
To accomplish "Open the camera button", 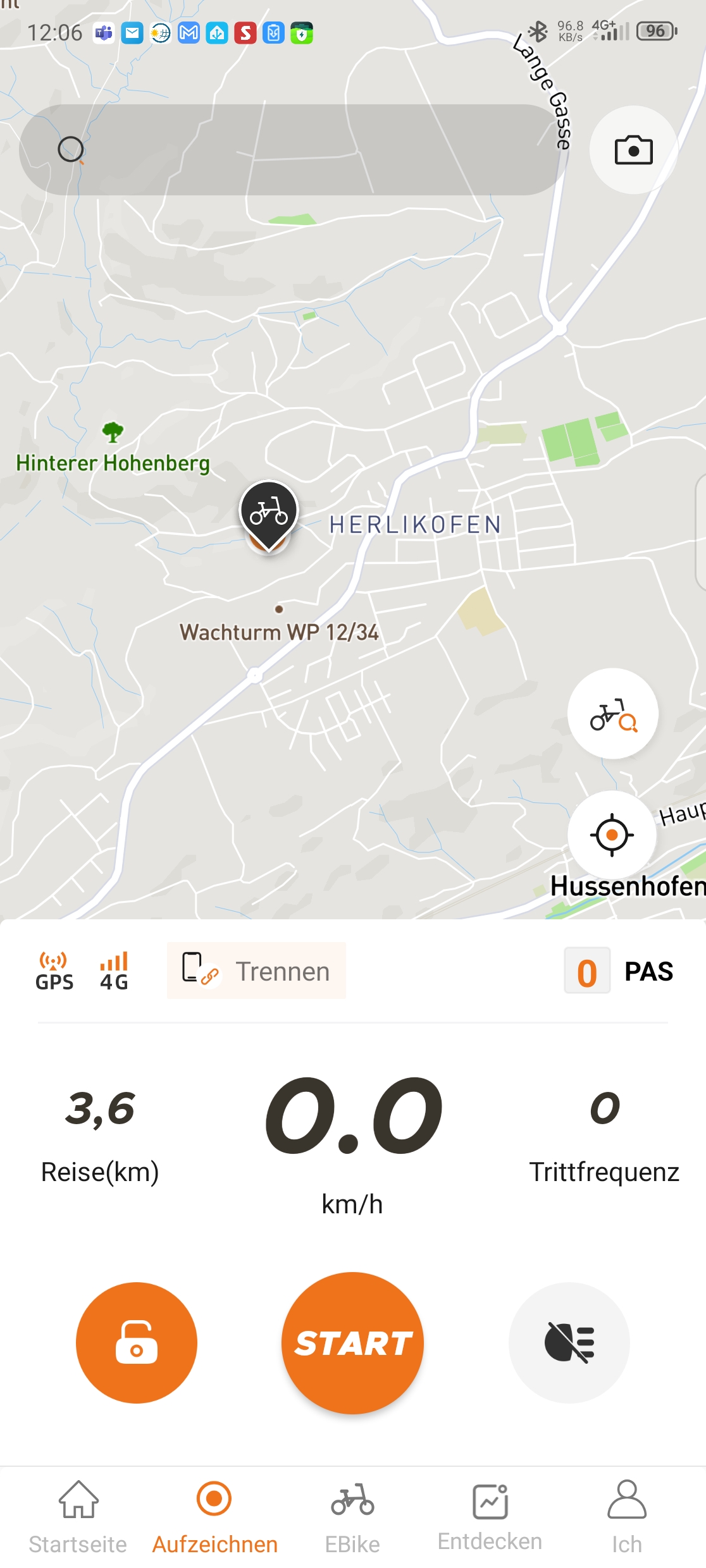I will (633, 150).
